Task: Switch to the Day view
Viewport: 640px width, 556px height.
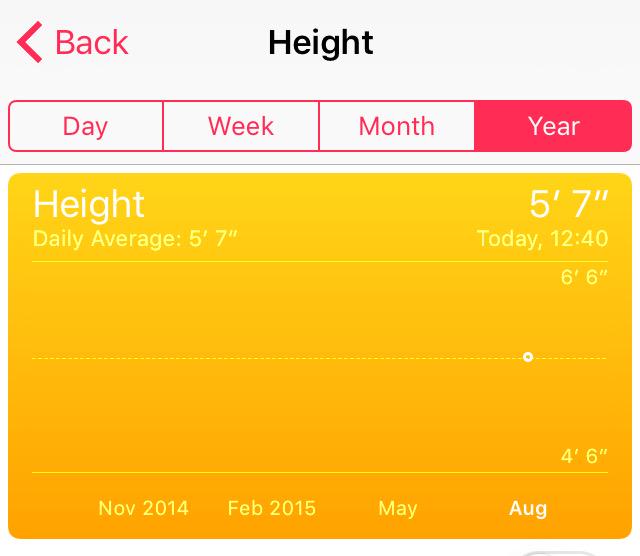Action: click(85, 126)
